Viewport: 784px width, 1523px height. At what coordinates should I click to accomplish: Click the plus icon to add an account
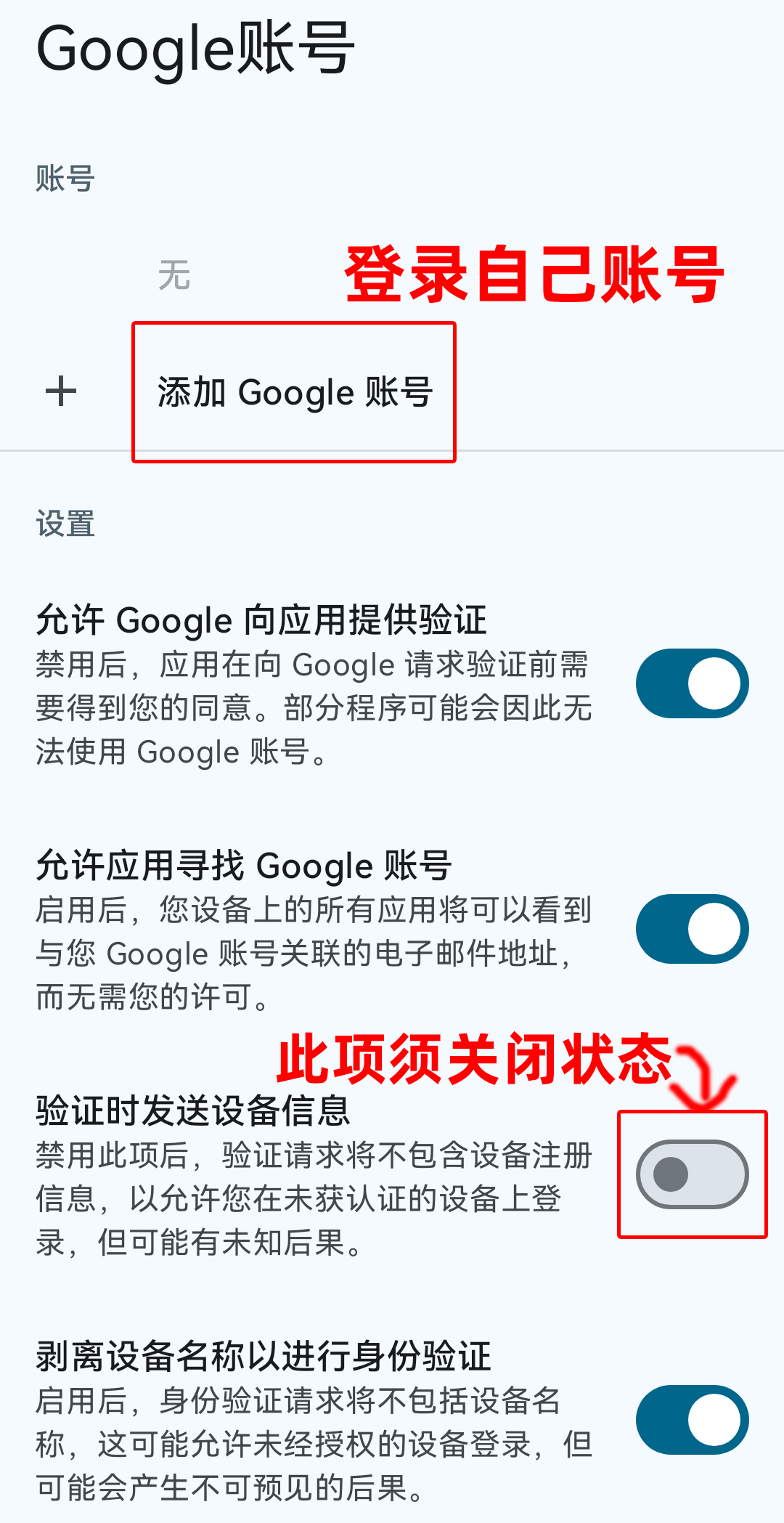pyautogui.click(x=61, y=391)
